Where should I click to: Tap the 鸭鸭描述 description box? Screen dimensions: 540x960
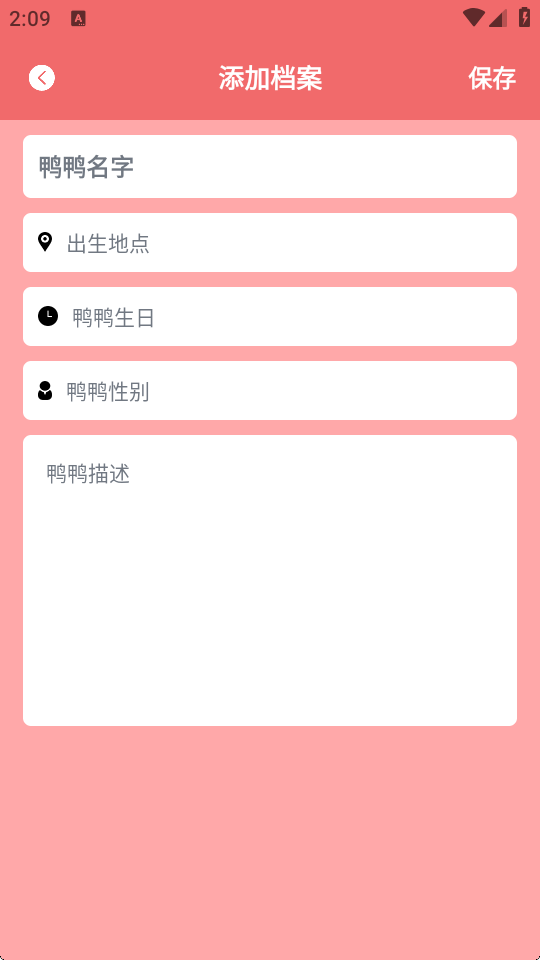[270, 580]
